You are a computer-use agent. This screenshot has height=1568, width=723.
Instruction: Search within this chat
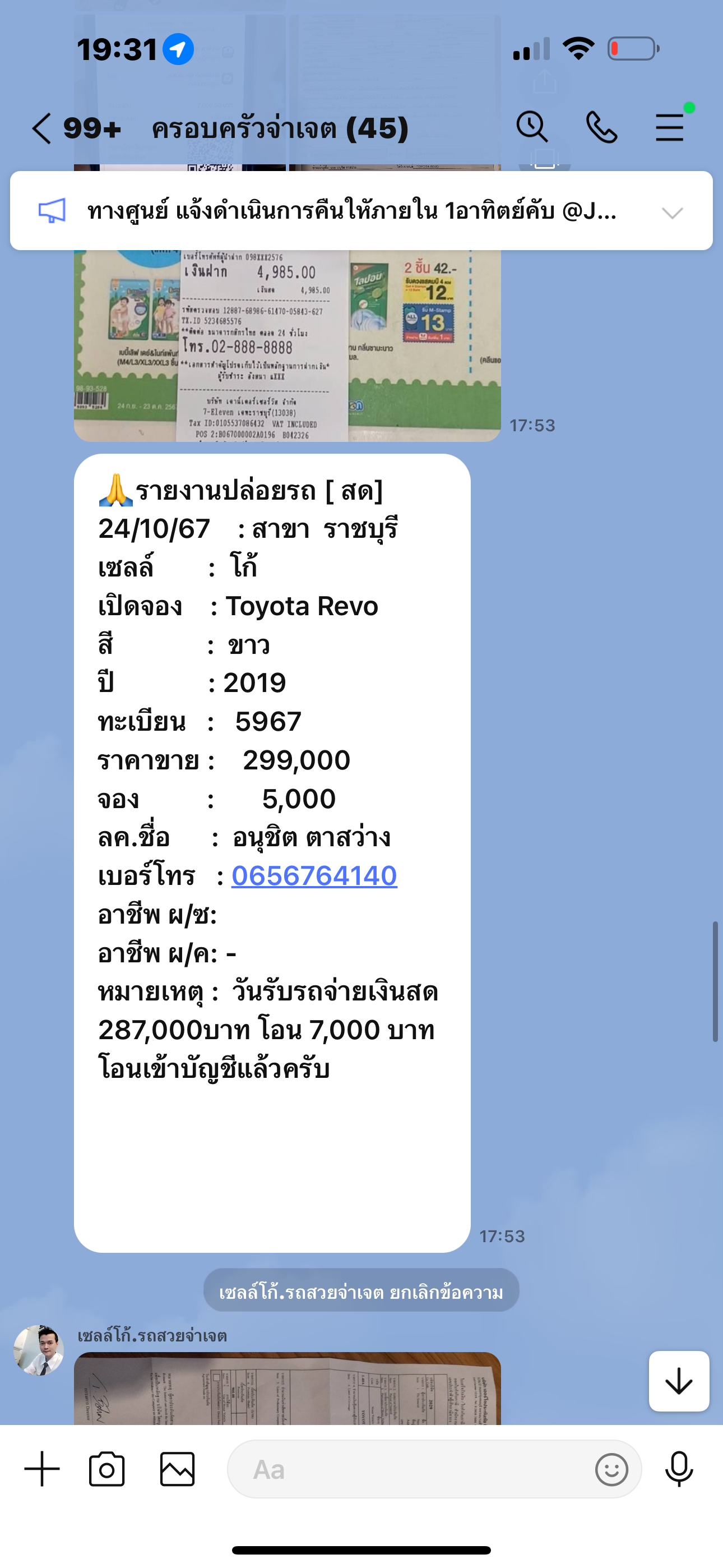pyautogui.click(x=532, y=127)
